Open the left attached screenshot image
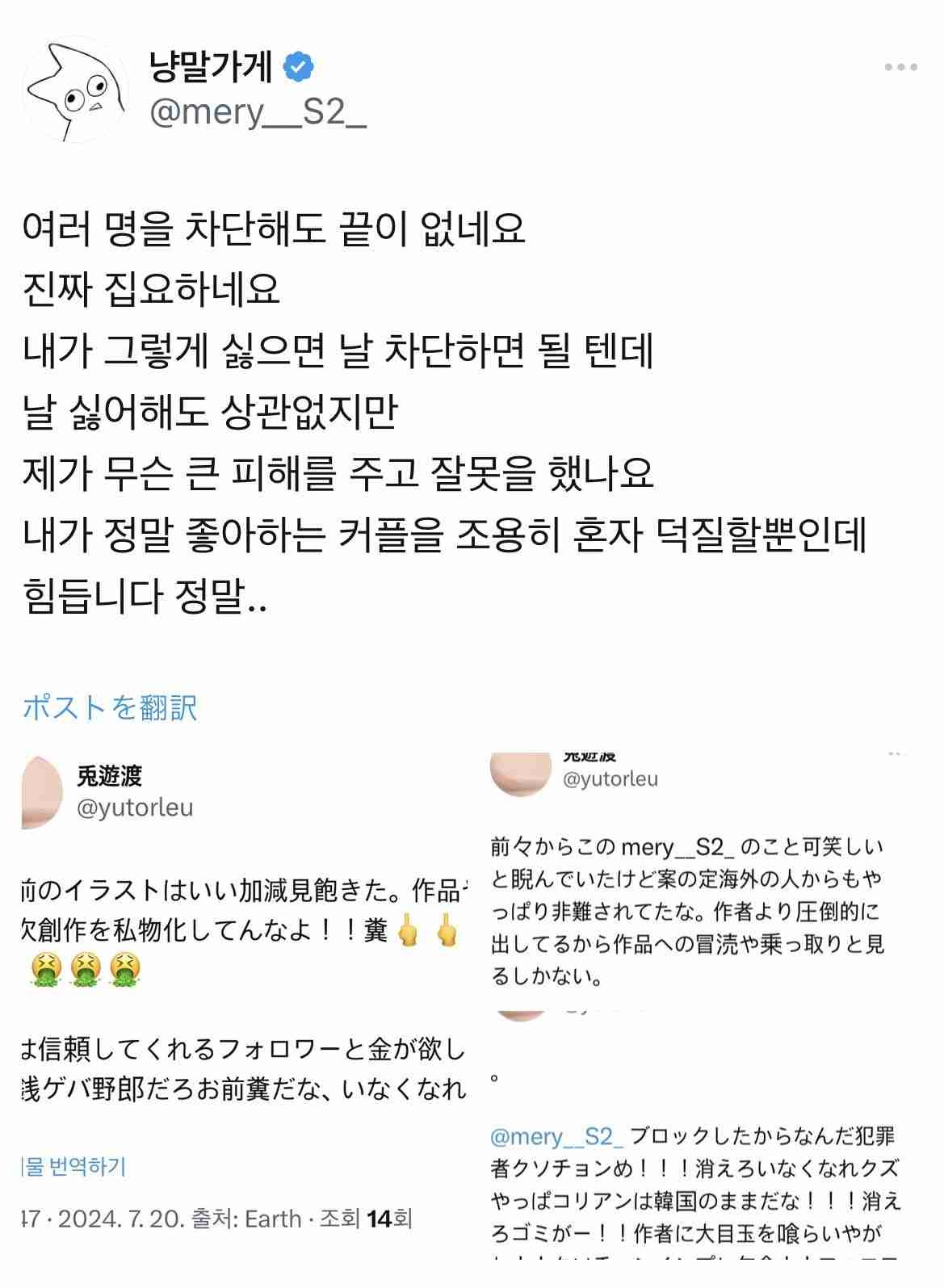 pyautogui.click(x=242, y=993)
